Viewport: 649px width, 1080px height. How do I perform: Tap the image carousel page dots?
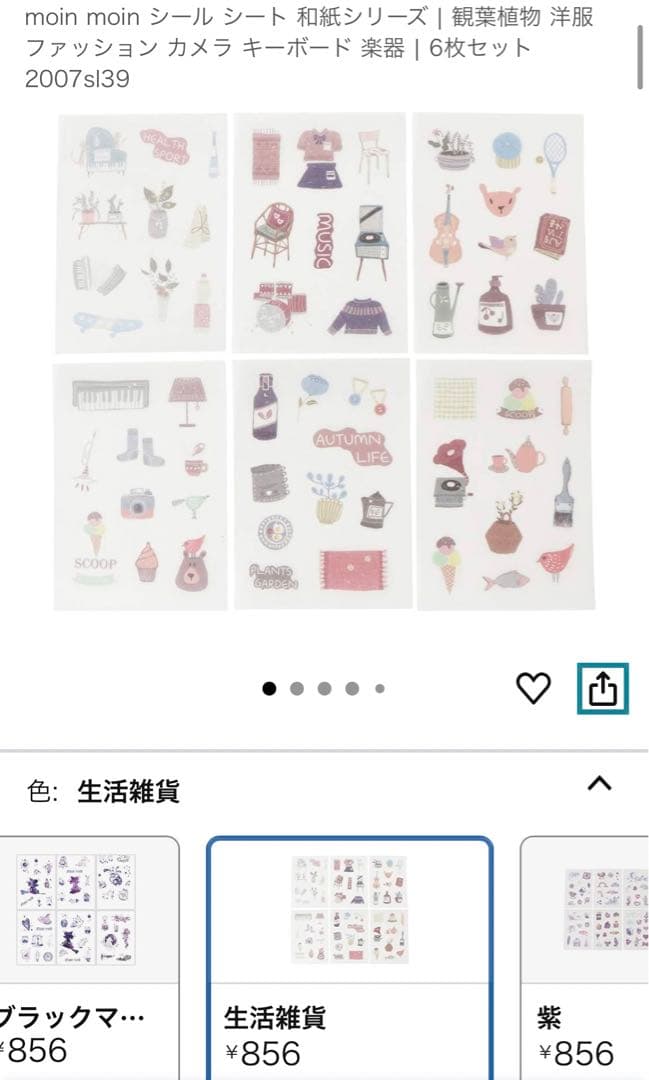click(324, 688)
